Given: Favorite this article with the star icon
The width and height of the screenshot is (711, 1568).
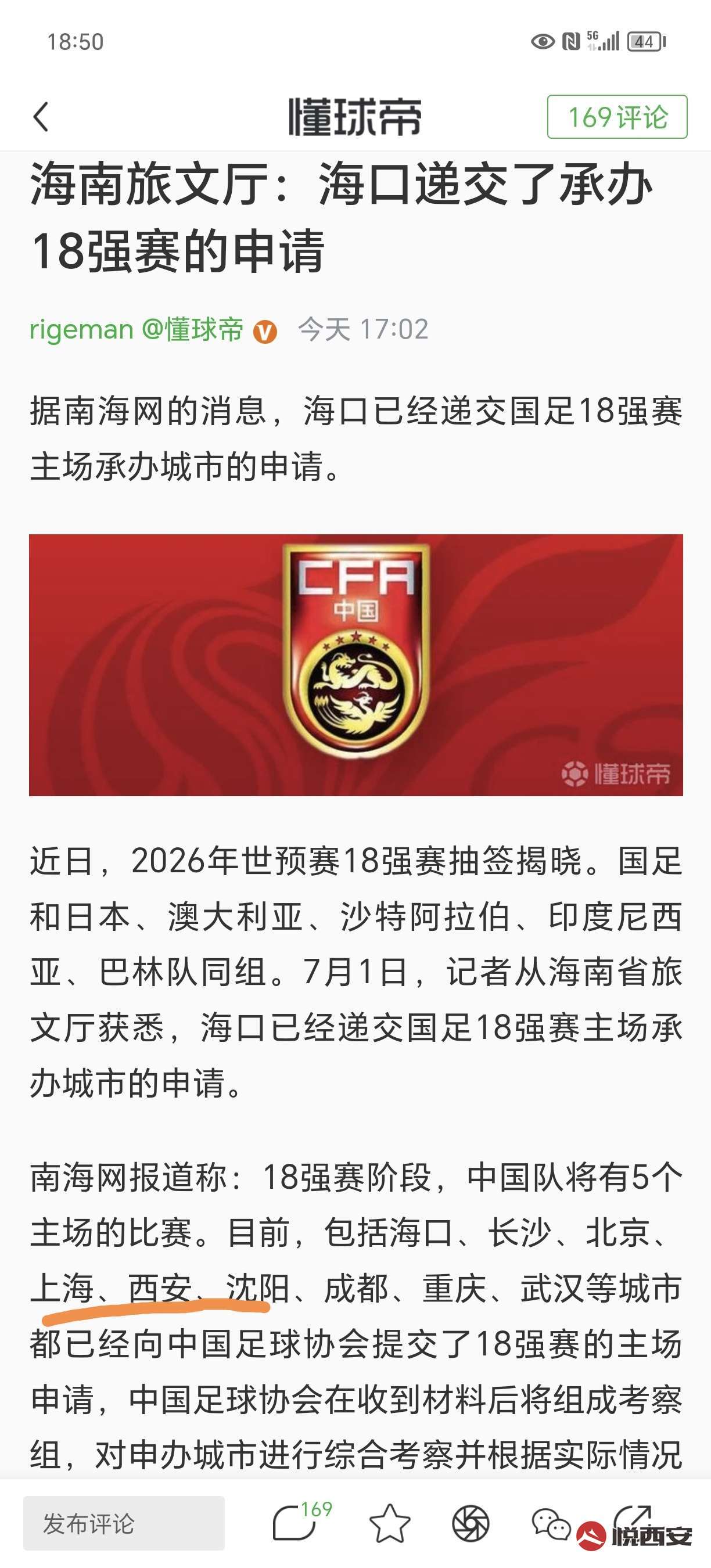Looking at the screenshot, I should (x=390, y=1523).
